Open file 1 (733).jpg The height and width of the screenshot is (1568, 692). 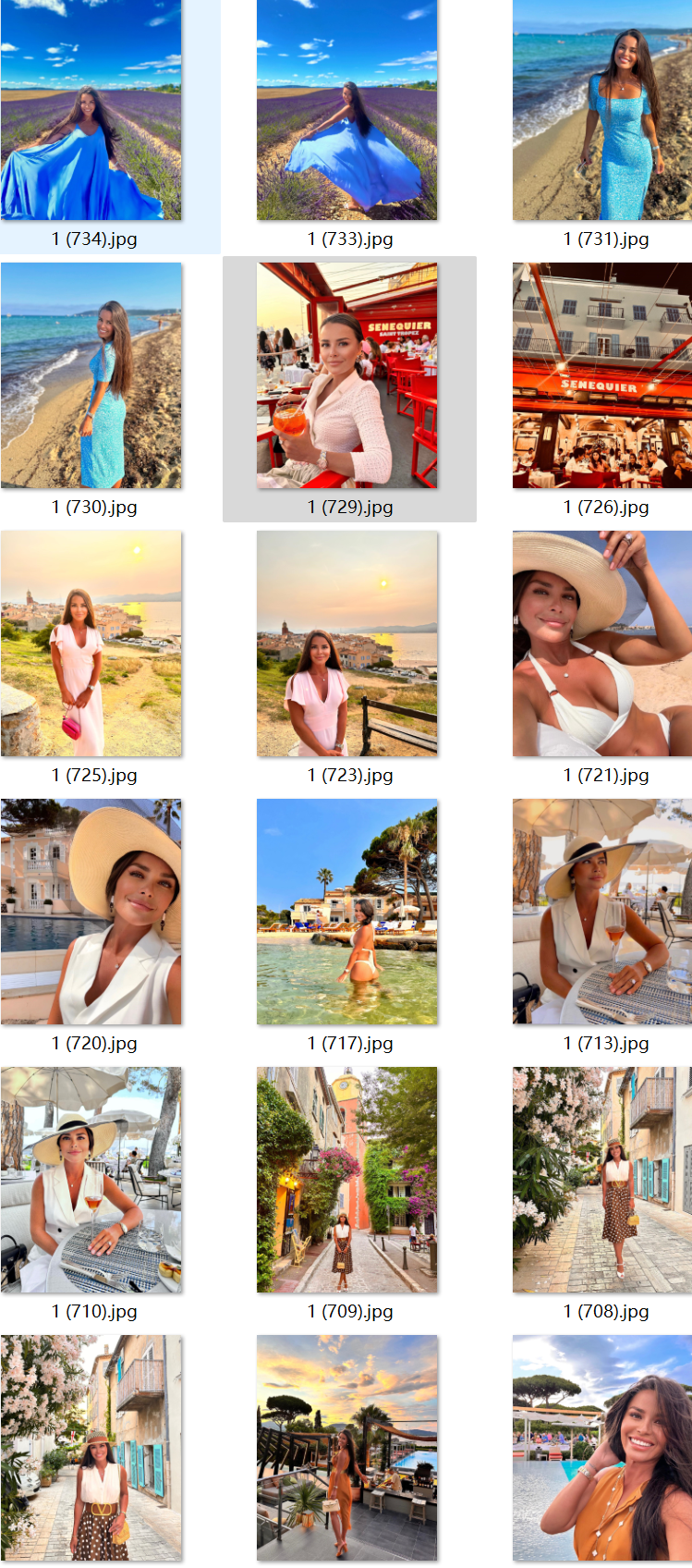point(346,111)
